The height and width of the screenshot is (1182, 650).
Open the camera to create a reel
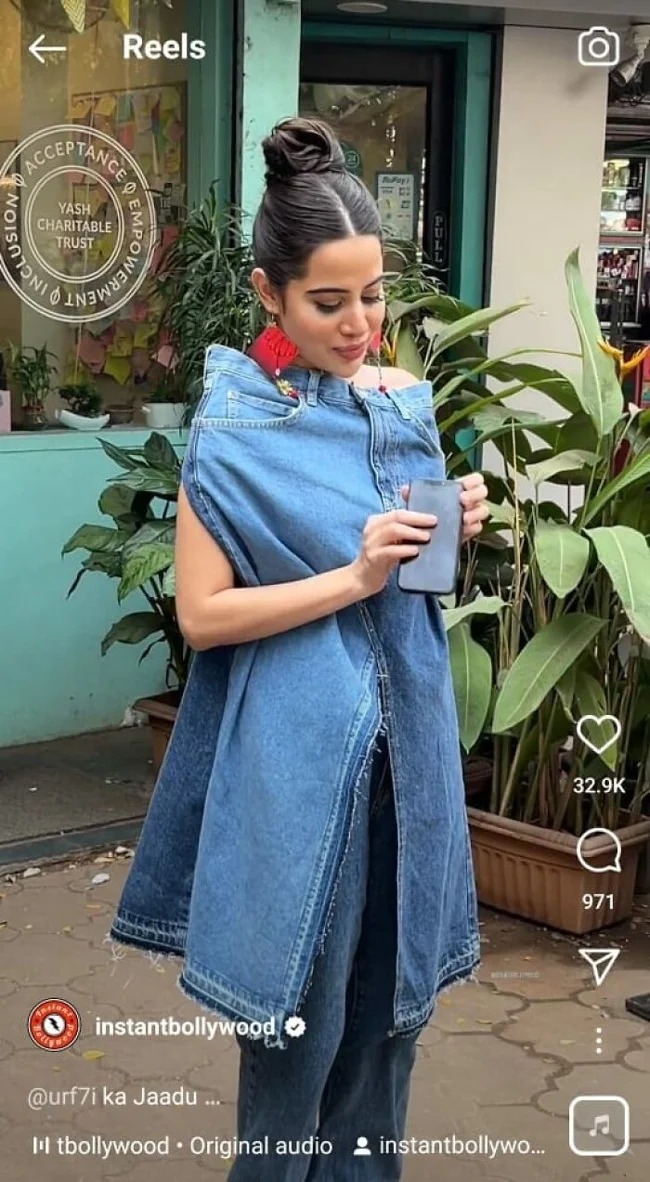coord(598,47)
